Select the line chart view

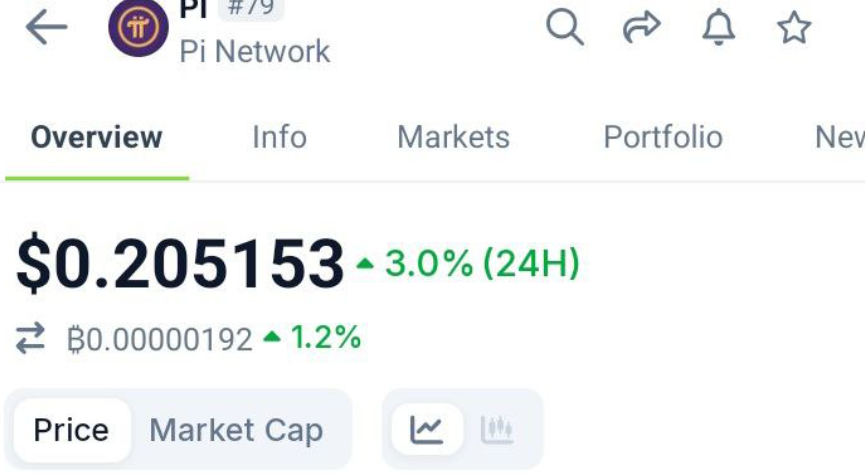[426, 431]
